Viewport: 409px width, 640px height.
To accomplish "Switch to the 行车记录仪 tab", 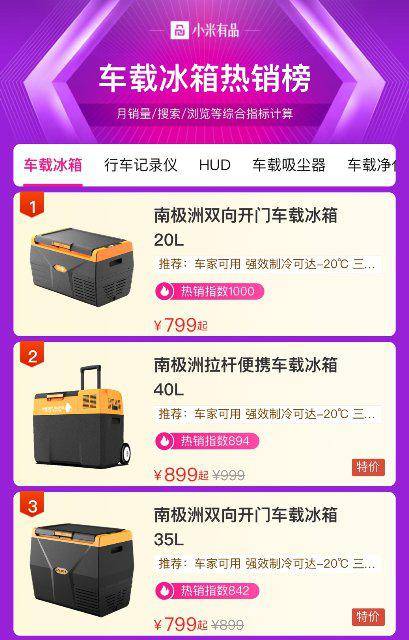I will pos(140,165).
